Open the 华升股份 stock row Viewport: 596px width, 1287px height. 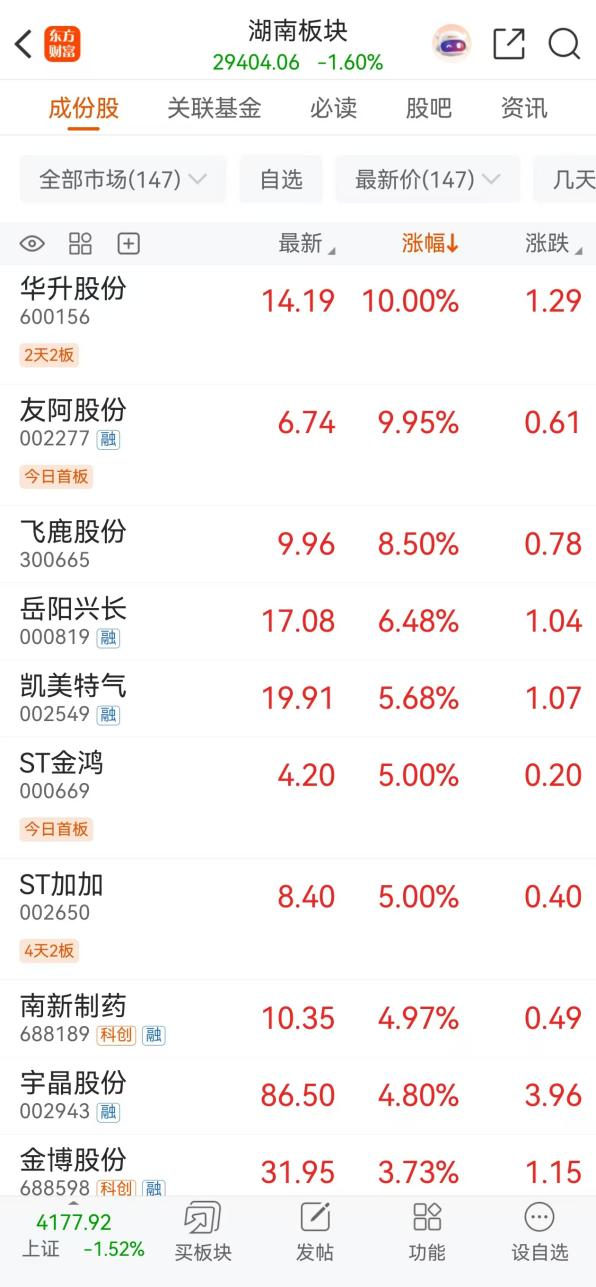(298, 326)
